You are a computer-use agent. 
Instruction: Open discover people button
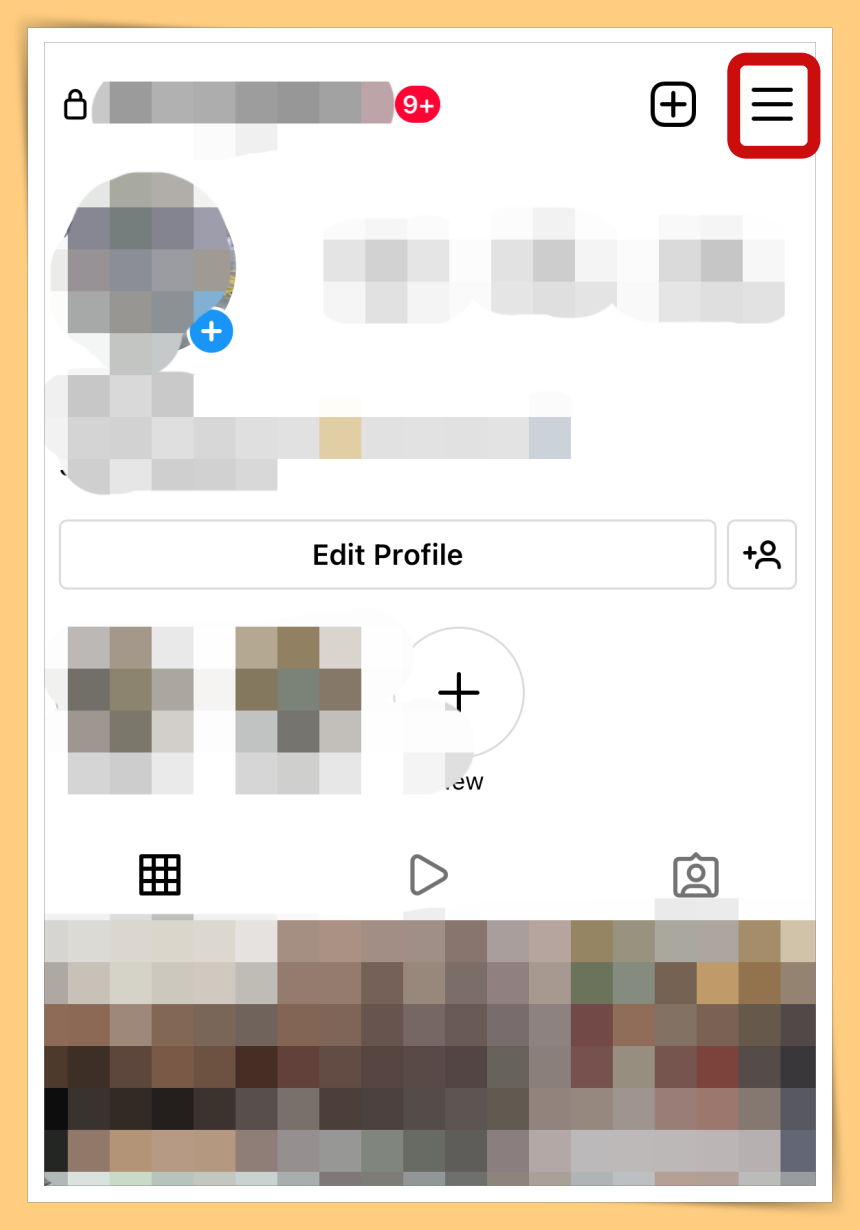point(762,554)
